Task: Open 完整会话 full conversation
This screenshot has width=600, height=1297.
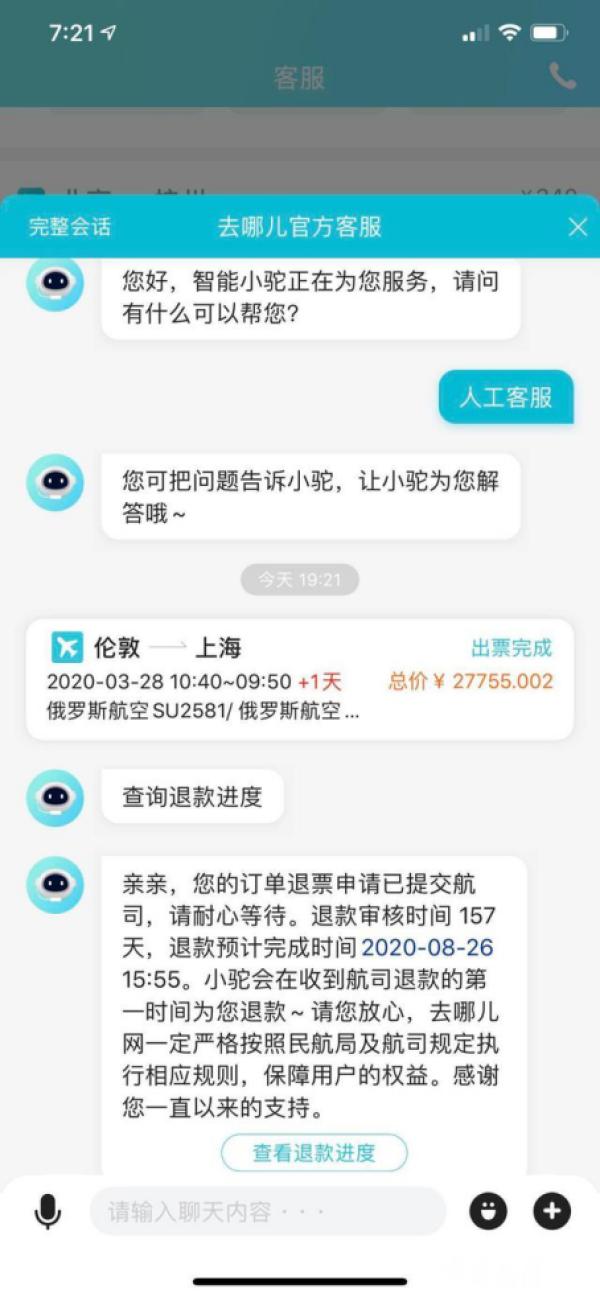Action: (x=69, y=227)
